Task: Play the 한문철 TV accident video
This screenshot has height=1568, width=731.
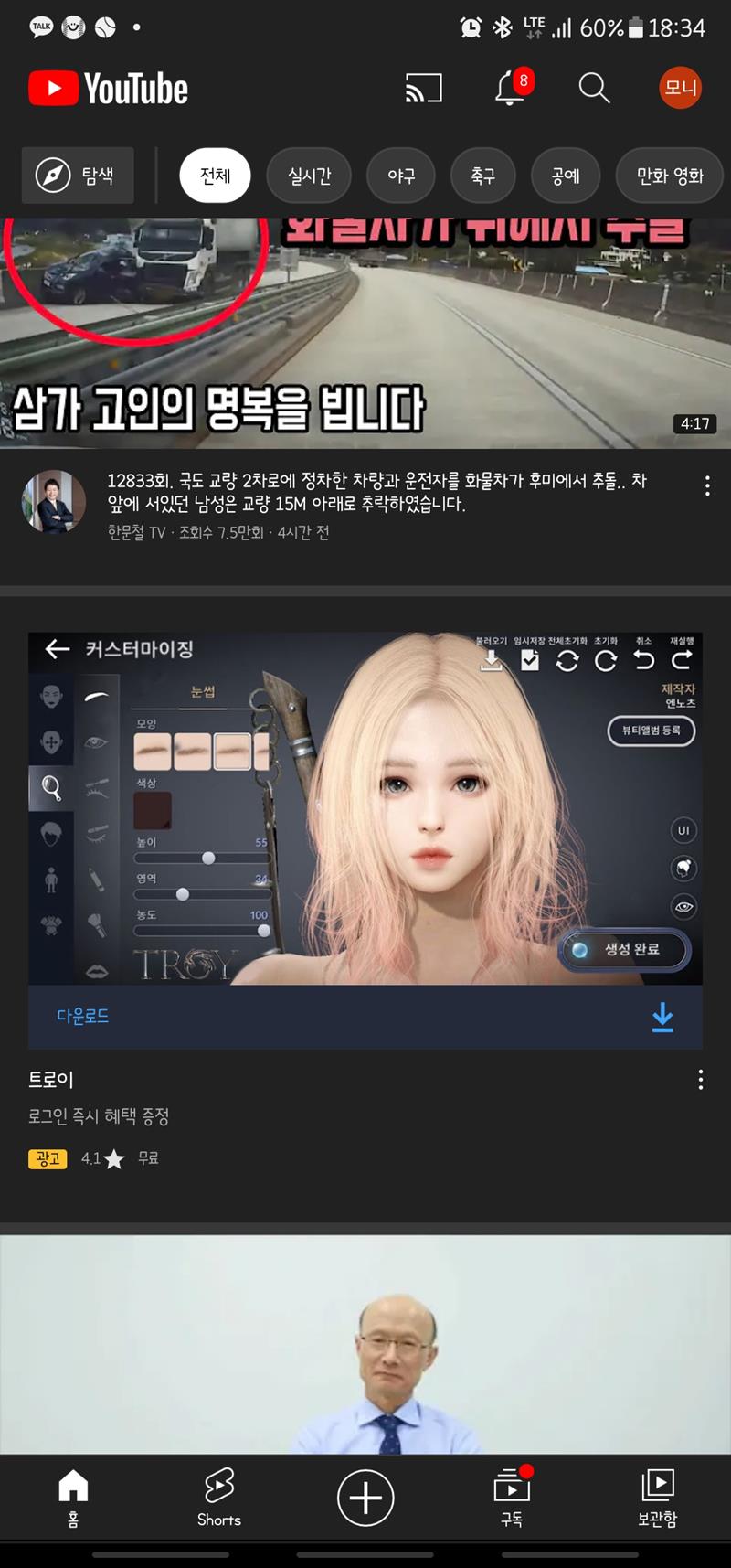Action: coord(365,334)
